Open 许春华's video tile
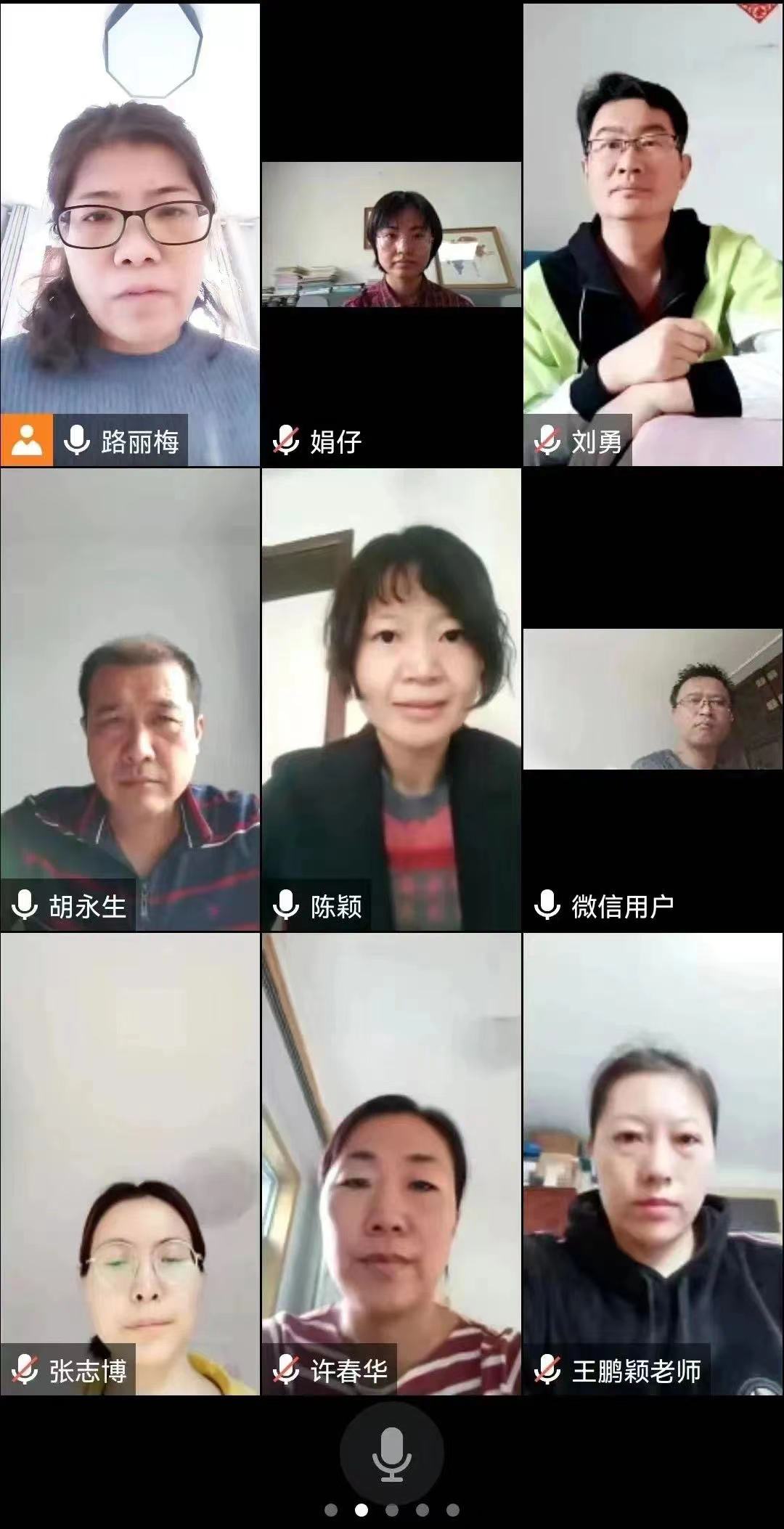 [391, 1163]
